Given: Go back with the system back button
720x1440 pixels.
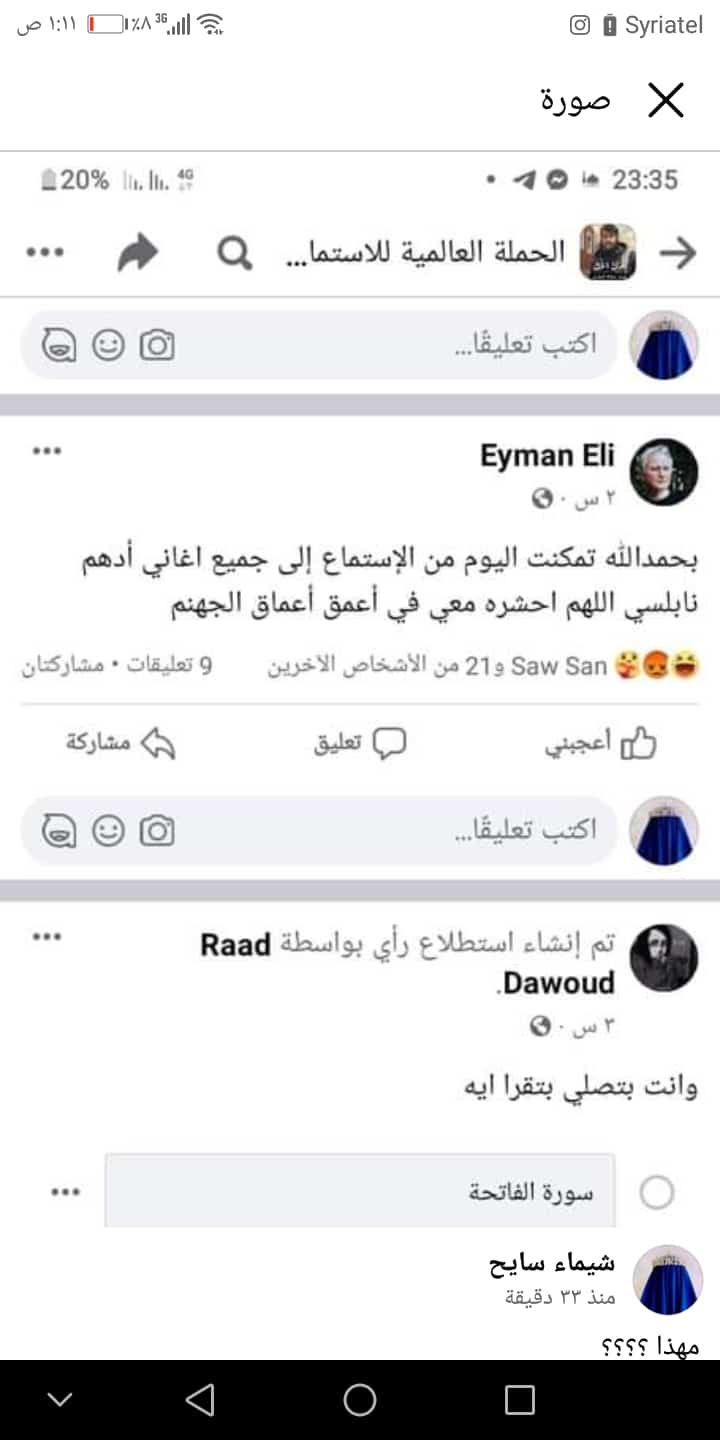Looking at the screenshot, I should (x=200, y=1400).
